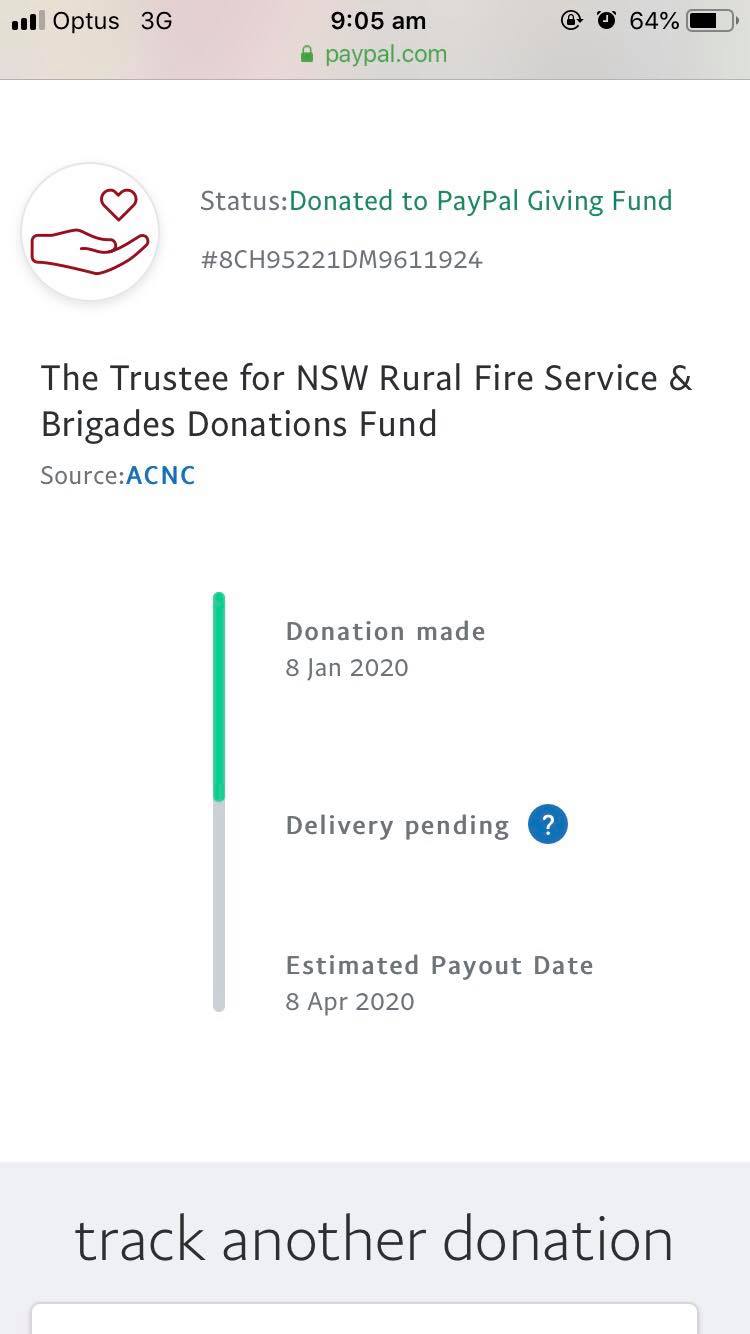Tap the tracking input field under track another donation

tap(364, 1319)
